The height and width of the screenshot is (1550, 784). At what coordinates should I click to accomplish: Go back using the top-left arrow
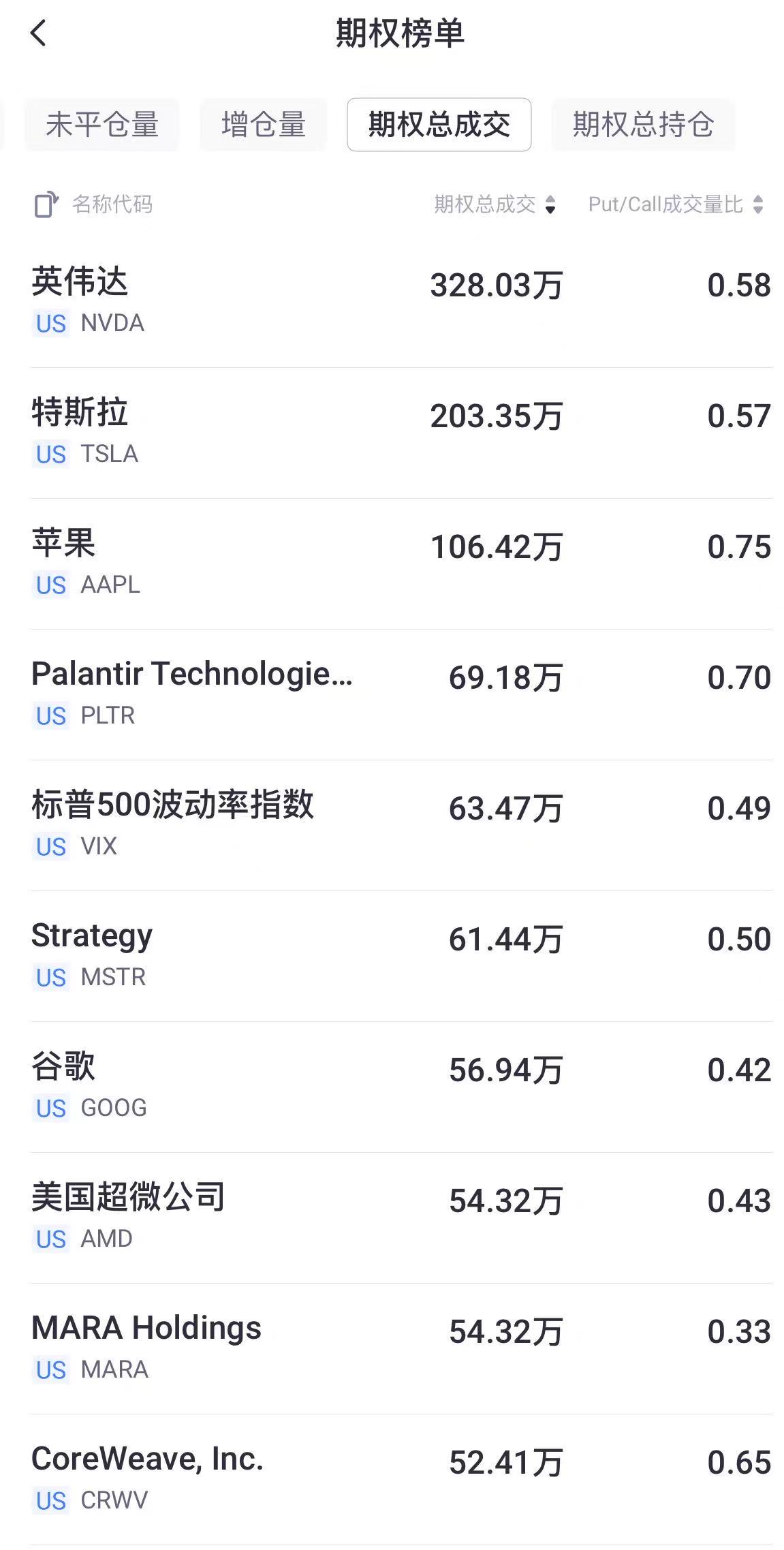pyautogui.click(x=39, y=33)
